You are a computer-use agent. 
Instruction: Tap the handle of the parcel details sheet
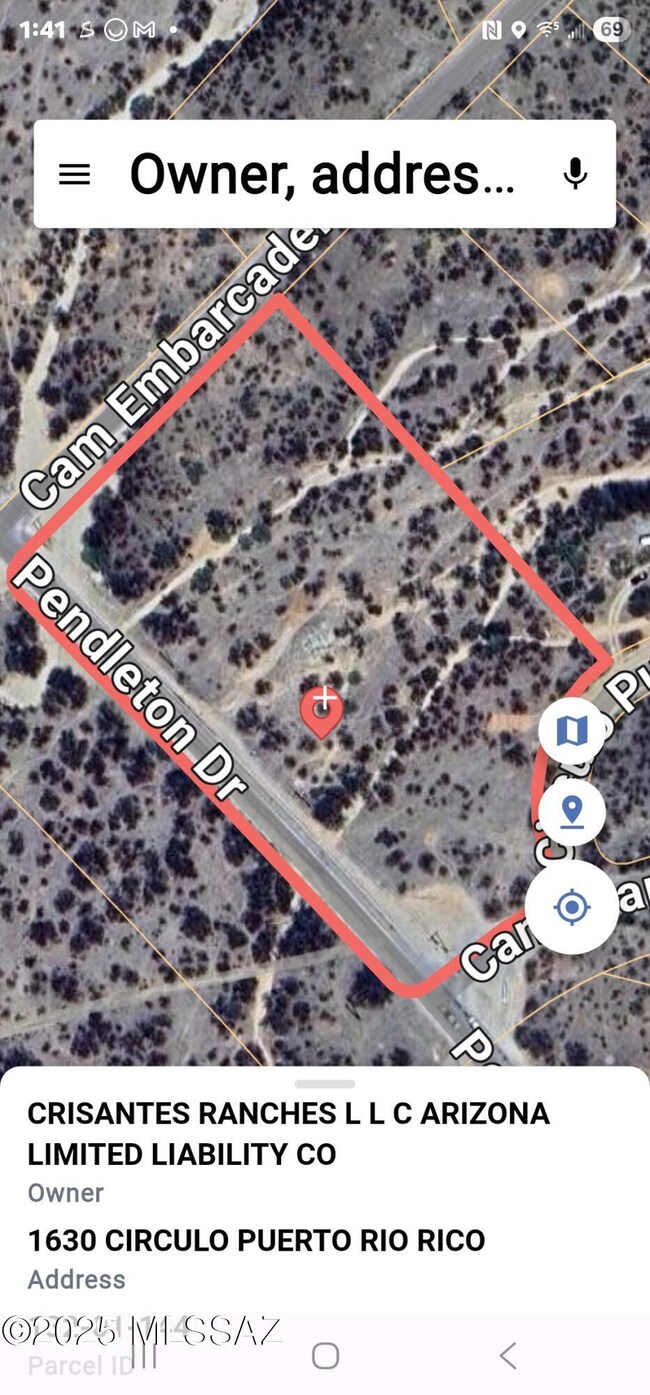(325, 1084)
